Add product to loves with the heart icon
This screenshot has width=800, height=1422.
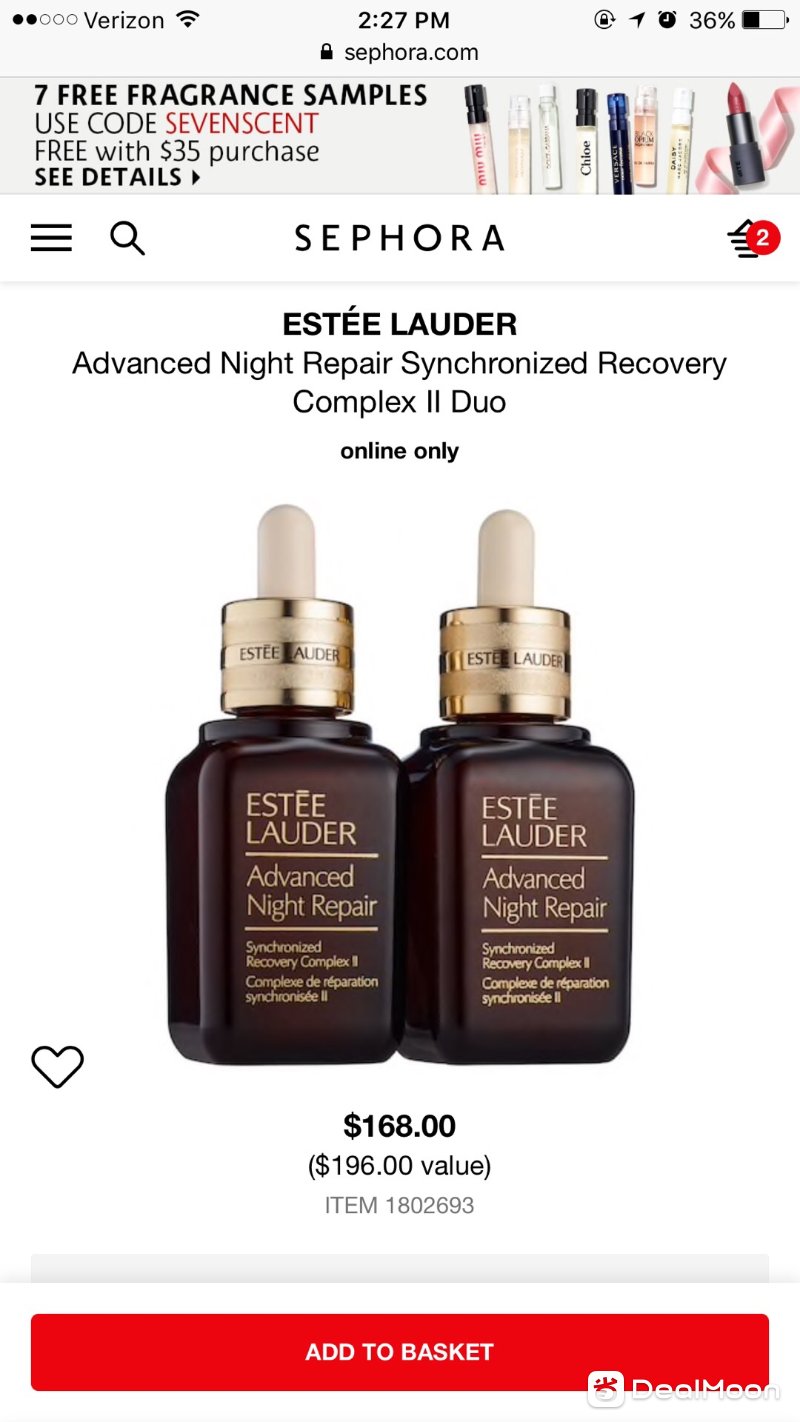tap(57, 1066)
